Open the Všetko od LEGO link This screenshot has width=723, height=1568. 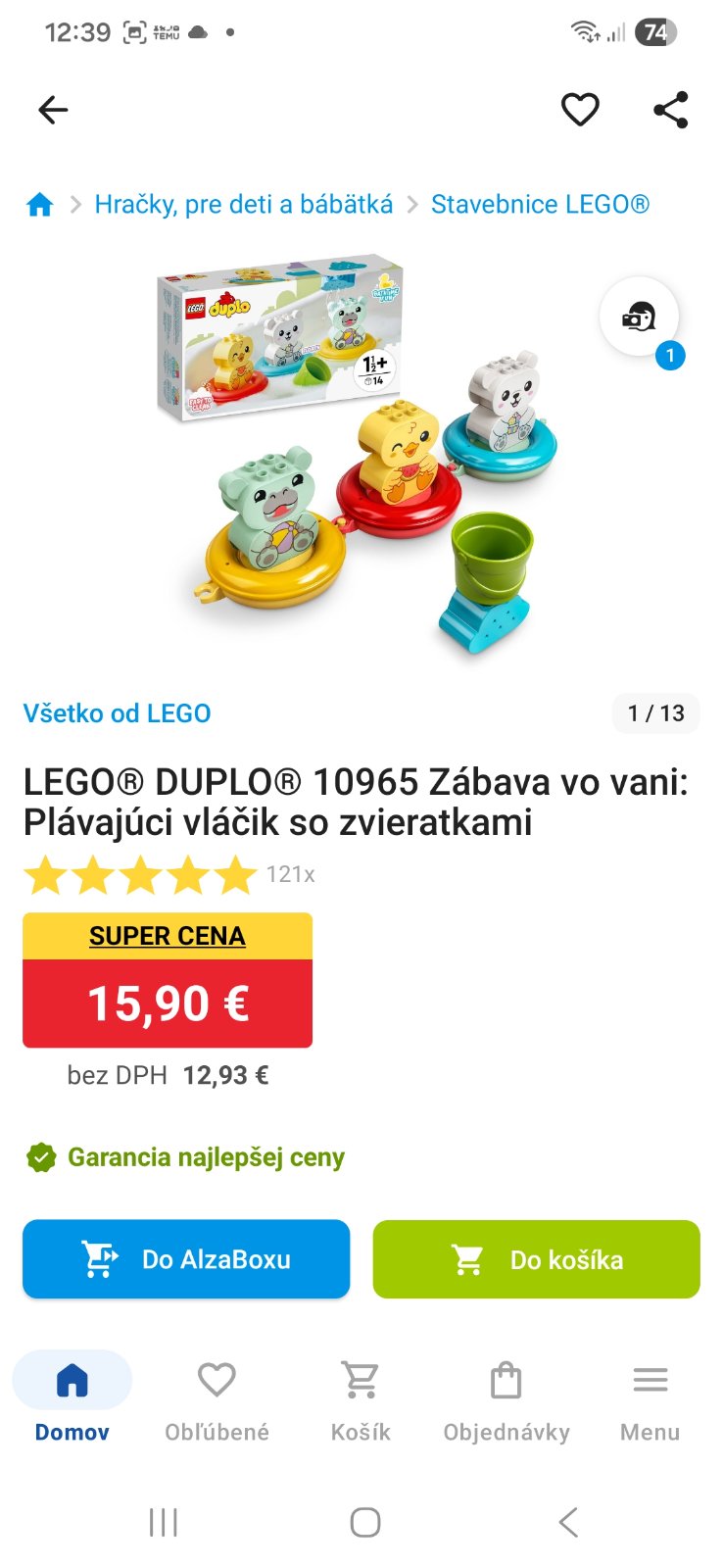point(117,713)
